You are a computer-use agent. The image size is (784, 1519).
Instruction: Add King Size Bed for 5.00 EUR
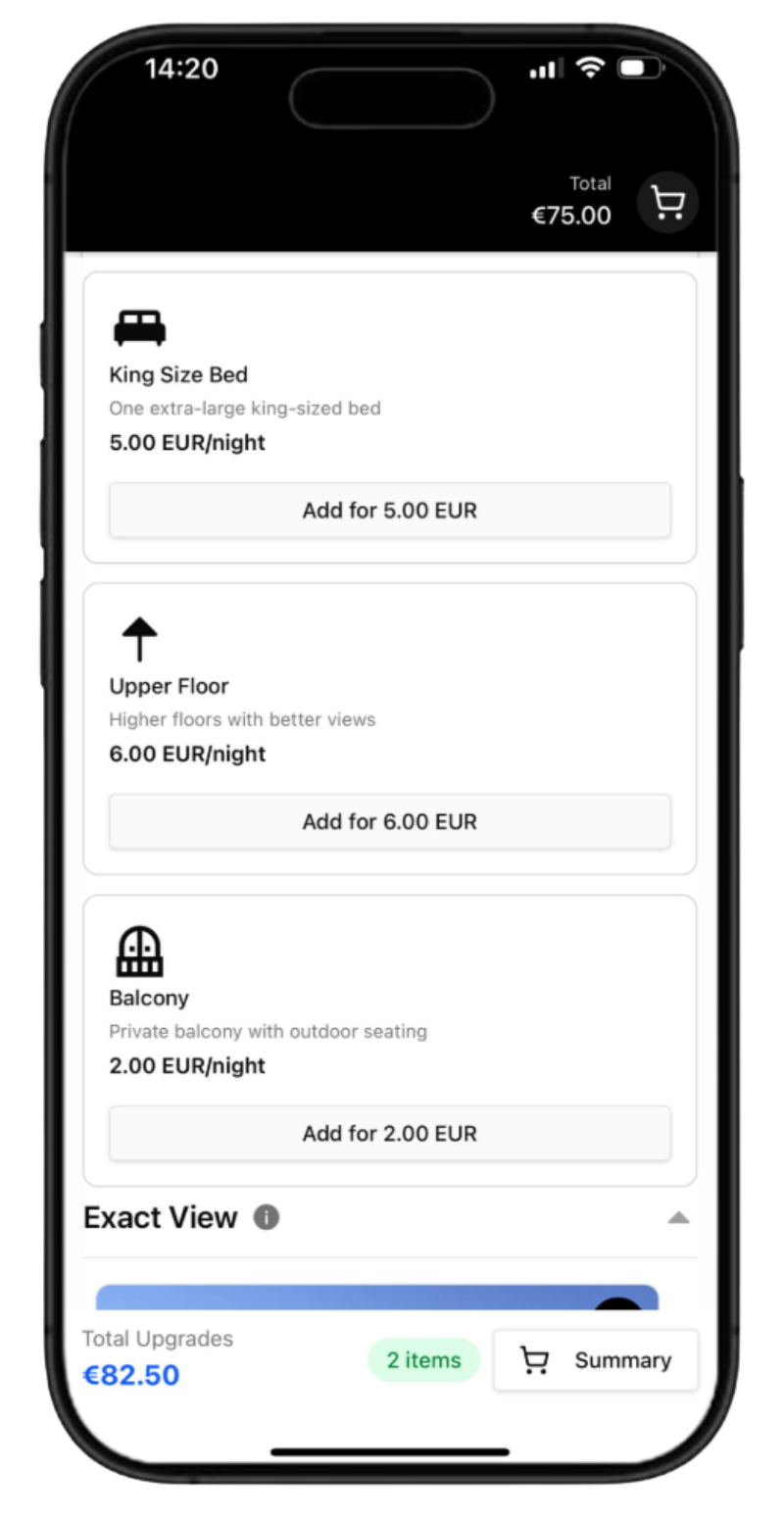coord(389,511)
